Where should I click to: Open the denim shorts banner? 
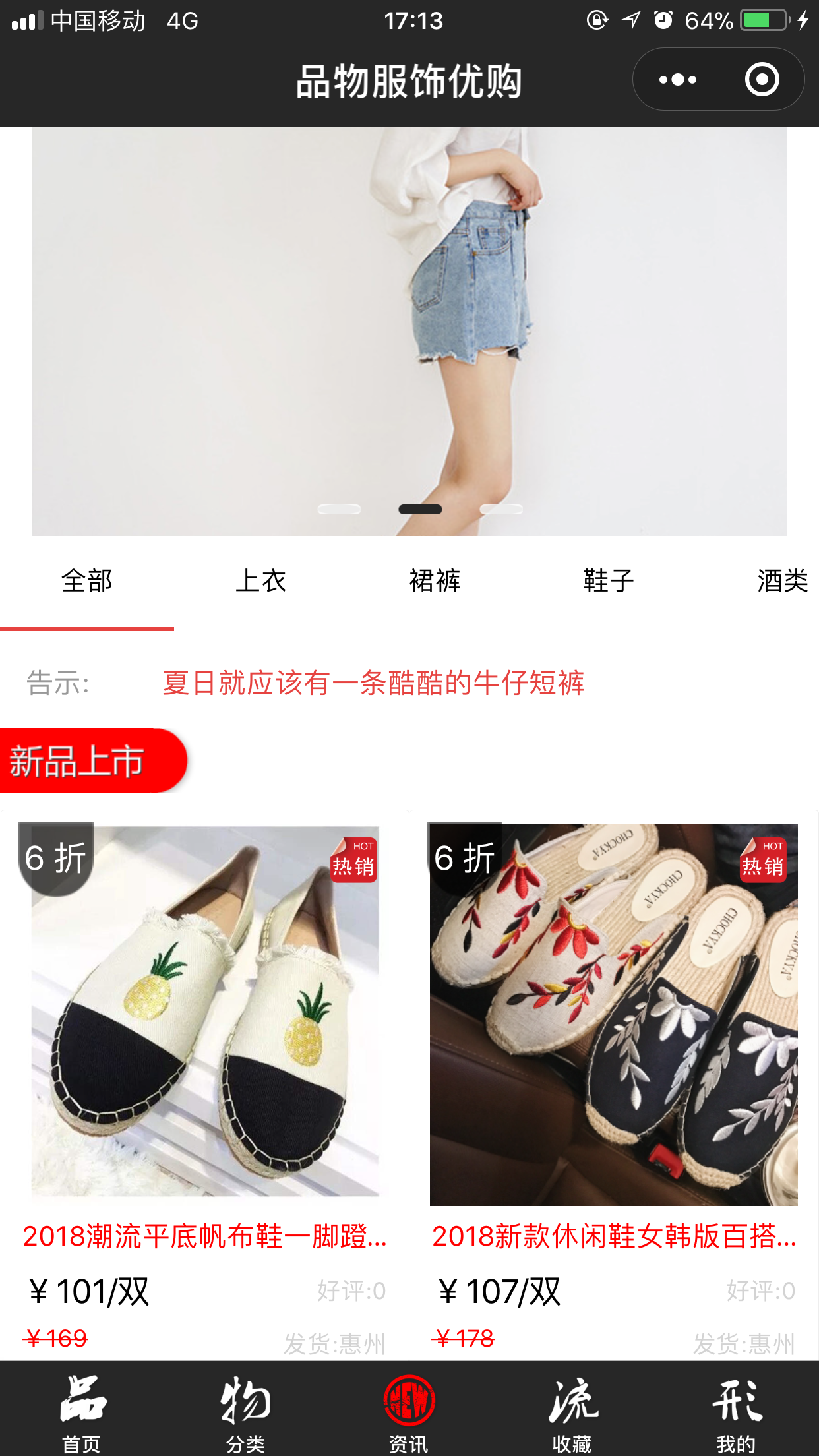pos(409,330)
